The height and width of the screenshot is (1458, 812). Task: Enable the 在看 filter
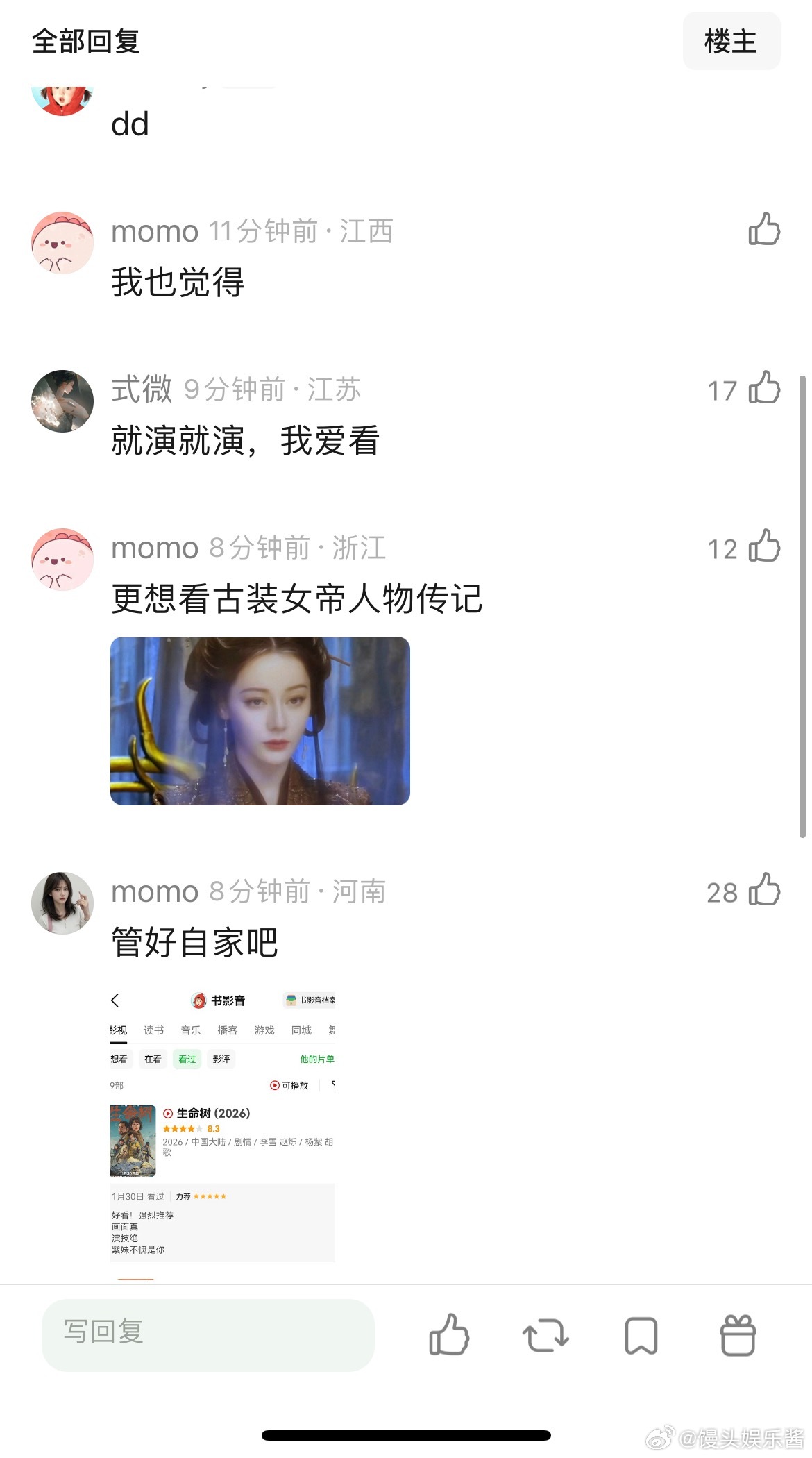[153, 1059]
